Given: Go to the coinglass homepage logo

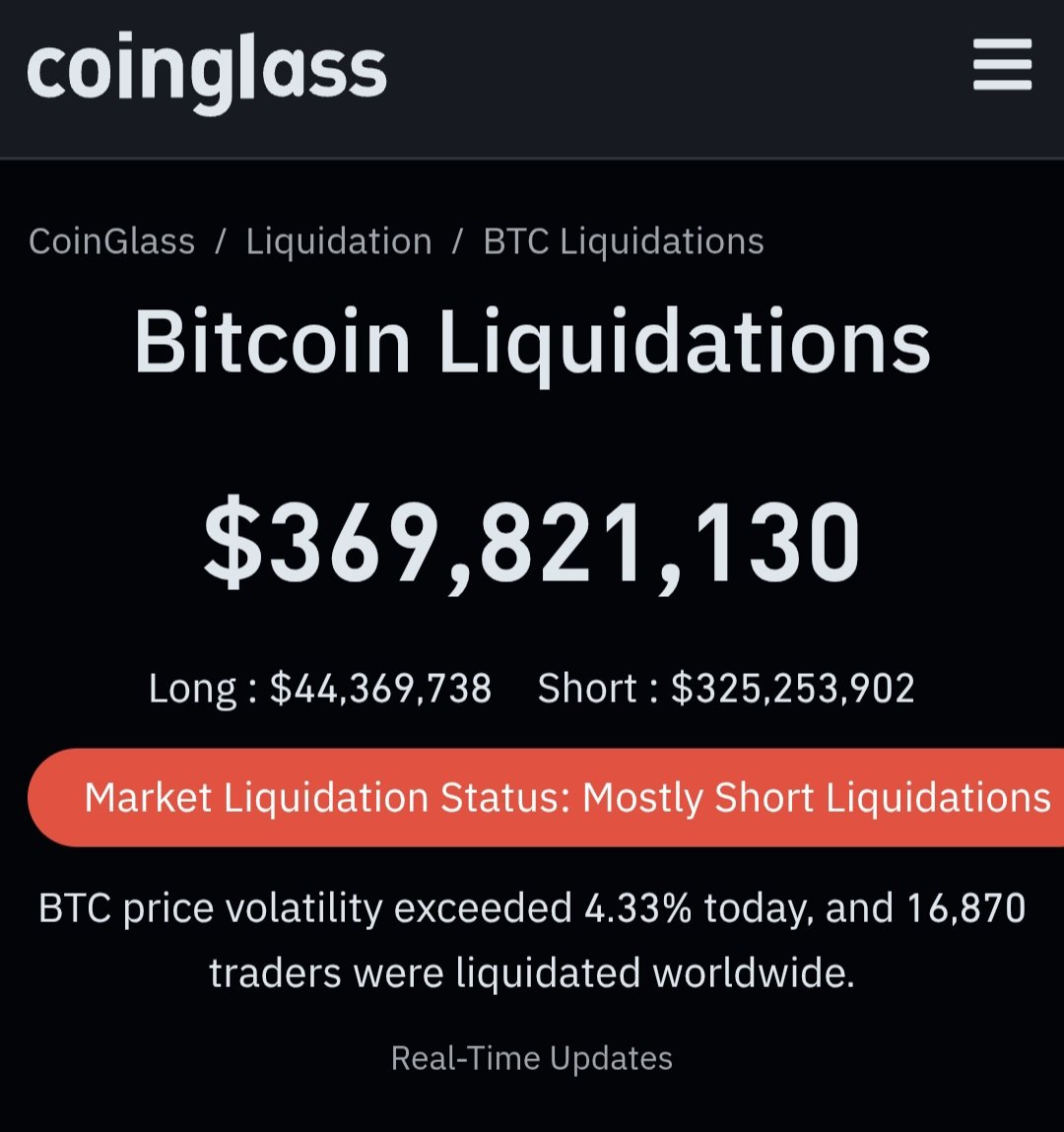Looking at the screenshot, I should click(207, 71).
